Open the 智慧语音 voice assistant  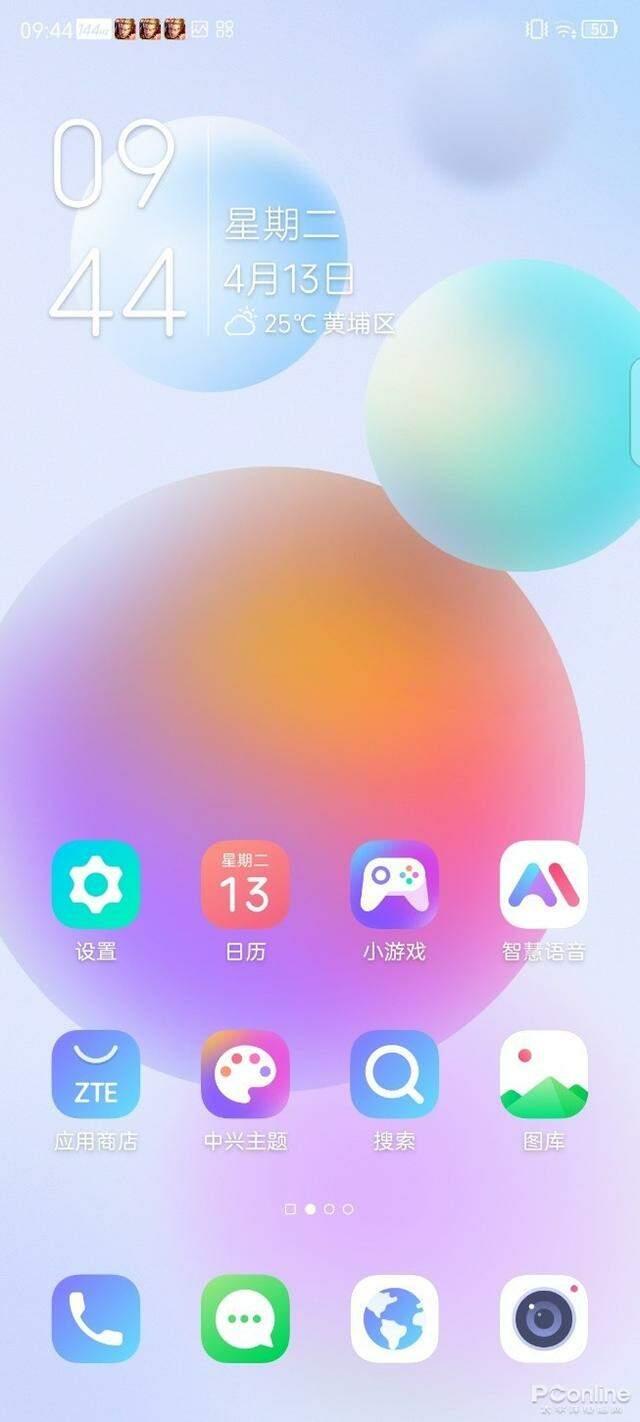pyautogui.click(x=543, y=885)
